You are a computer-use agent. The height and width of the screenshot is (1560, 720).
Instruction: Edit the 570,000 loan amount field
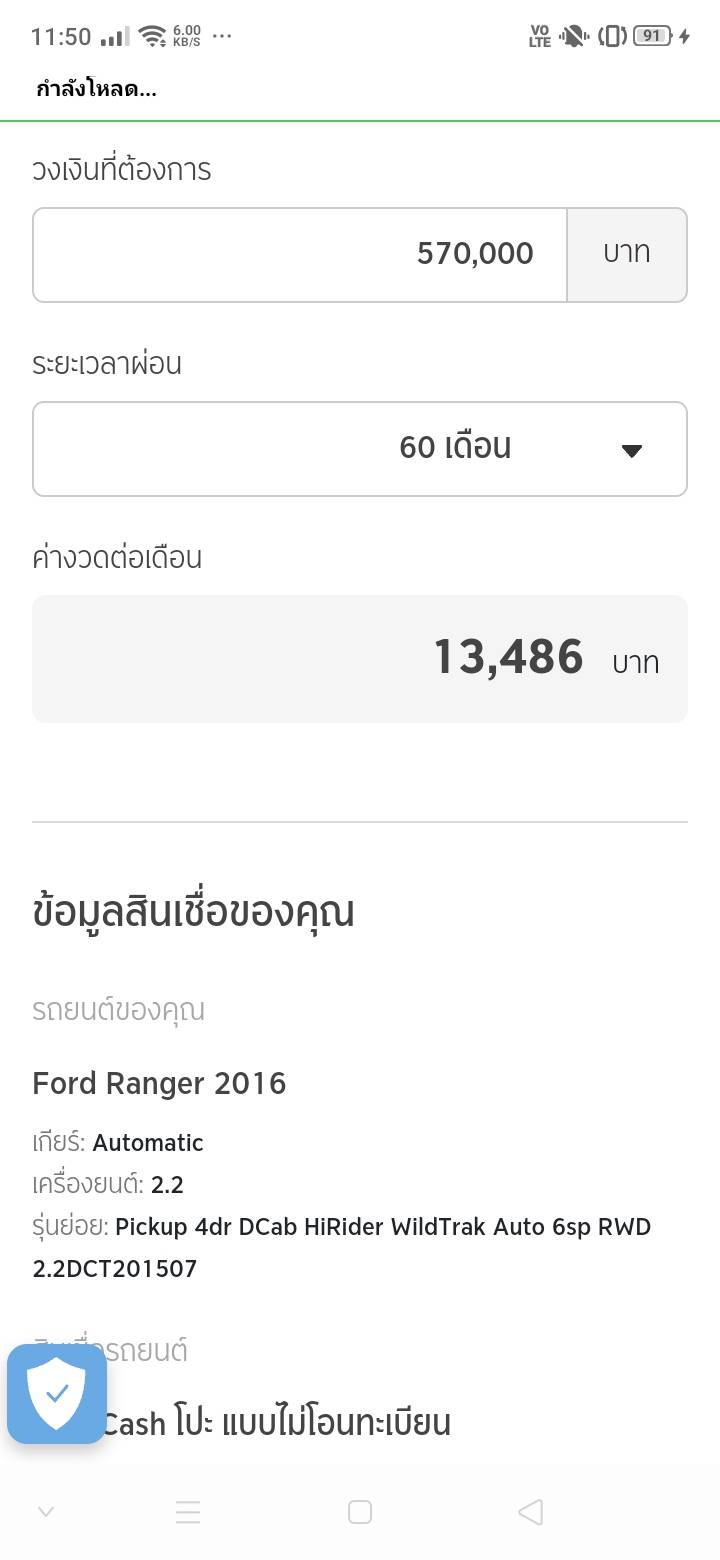(300, 255)
